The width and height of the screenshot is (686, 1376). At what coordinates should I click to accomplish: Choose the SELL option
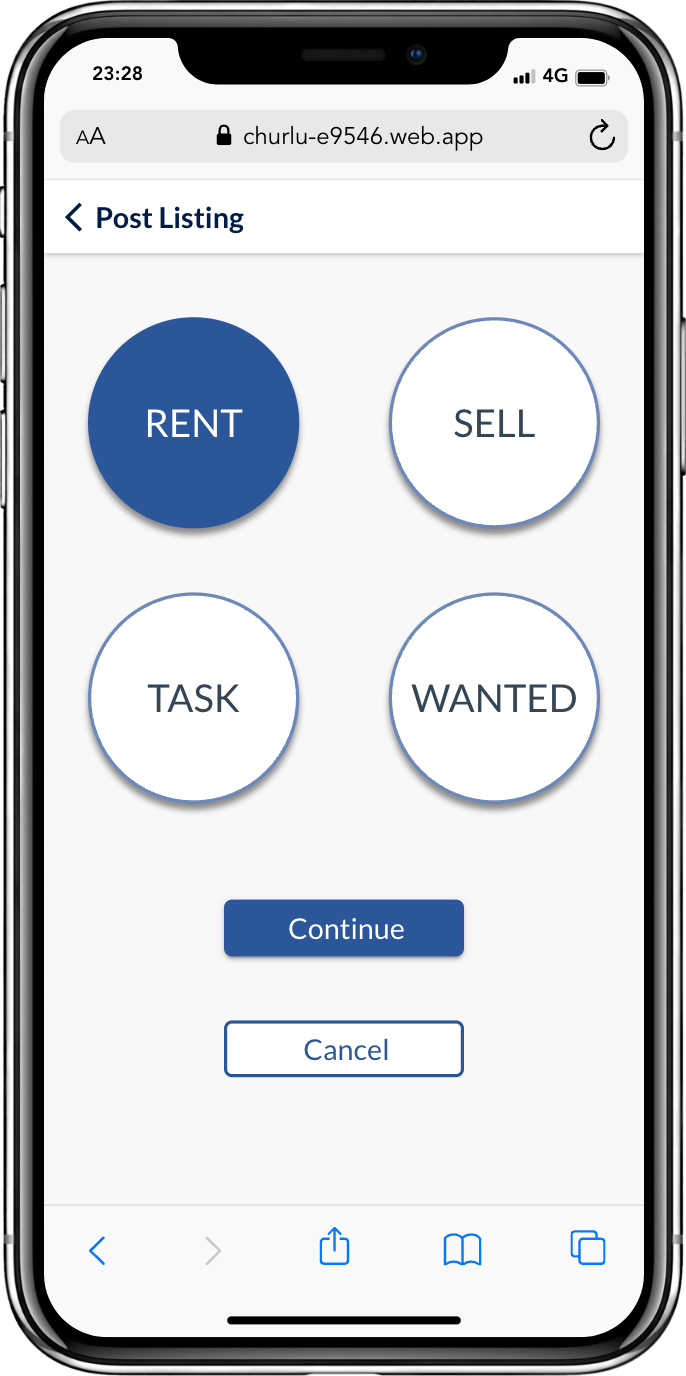[x=494, y=423]
